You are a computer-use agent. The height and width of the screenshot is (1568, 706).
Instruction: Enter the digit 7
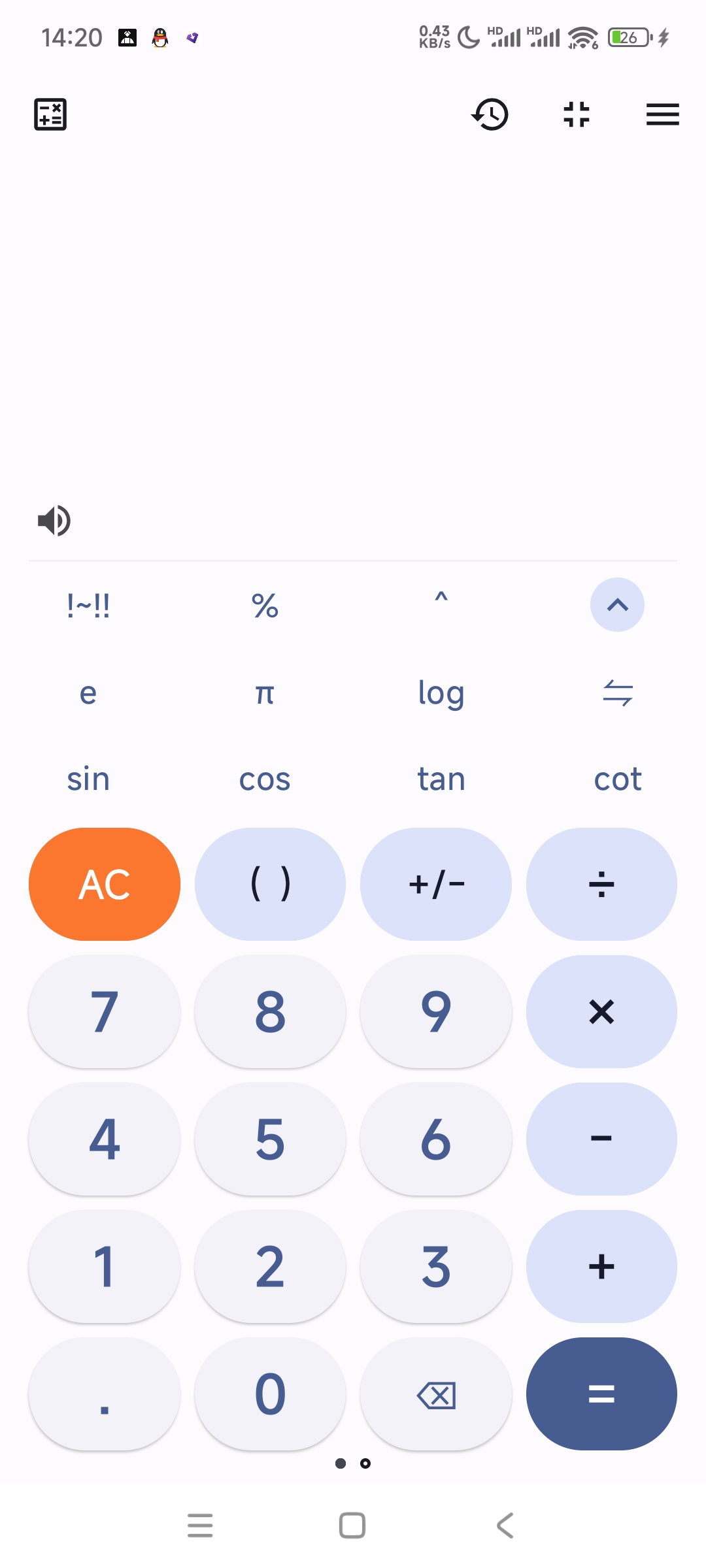[105, 1011]
